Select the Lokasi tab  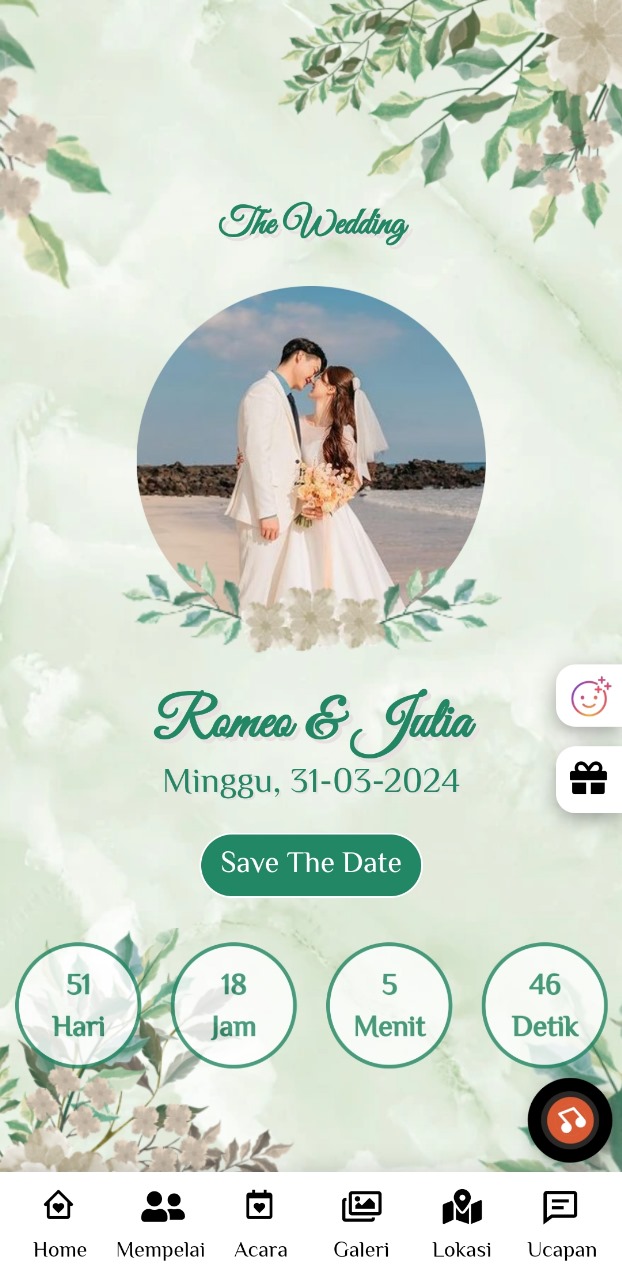click(461, 1222)
